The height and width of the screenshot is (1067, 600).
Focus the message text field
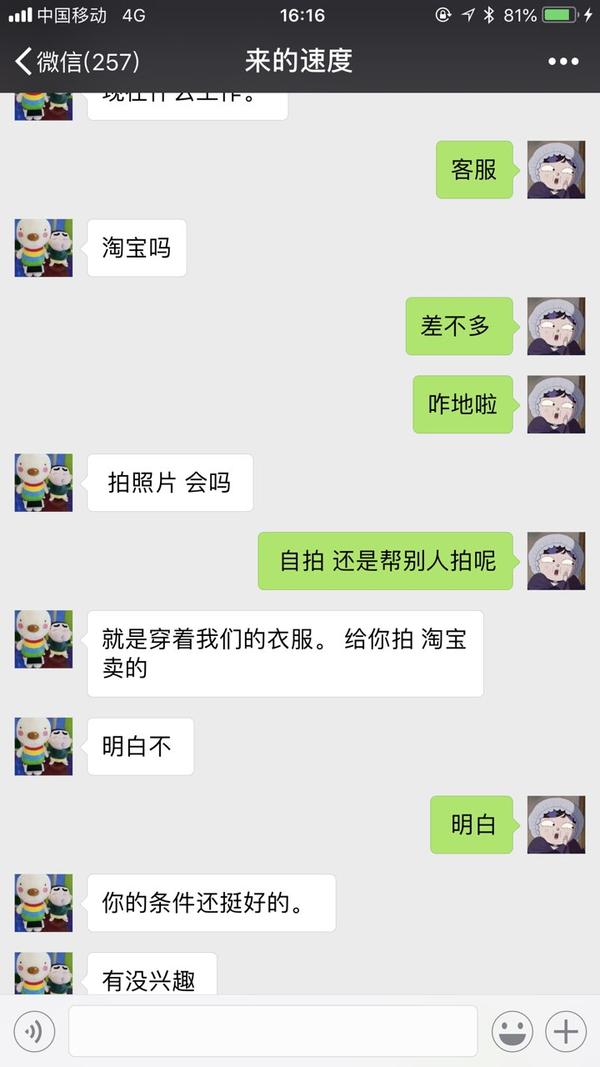pyautogui.click(x=272, y=1031)
